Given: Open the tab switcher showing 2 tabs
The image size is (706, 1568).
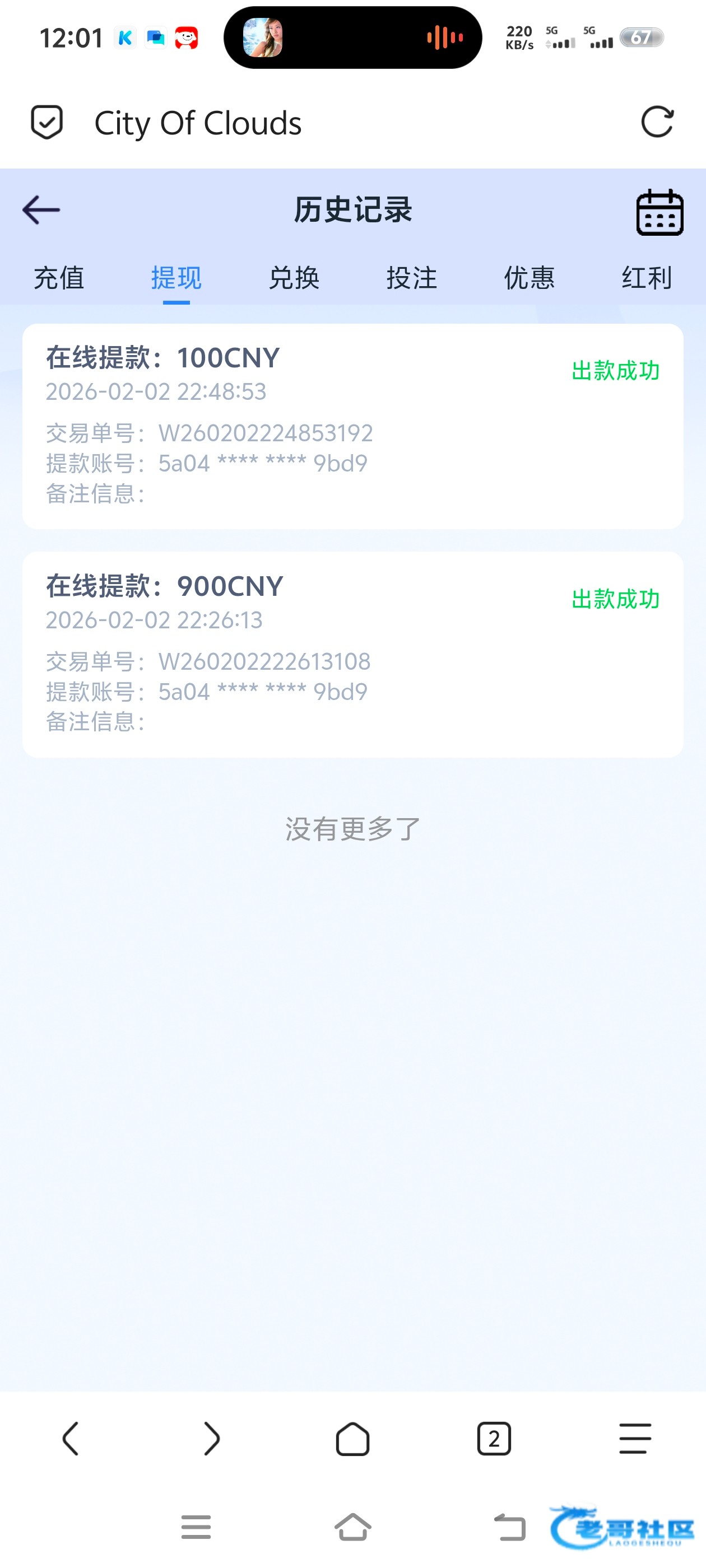Looking at the screenshot, I should [494, 1439].
